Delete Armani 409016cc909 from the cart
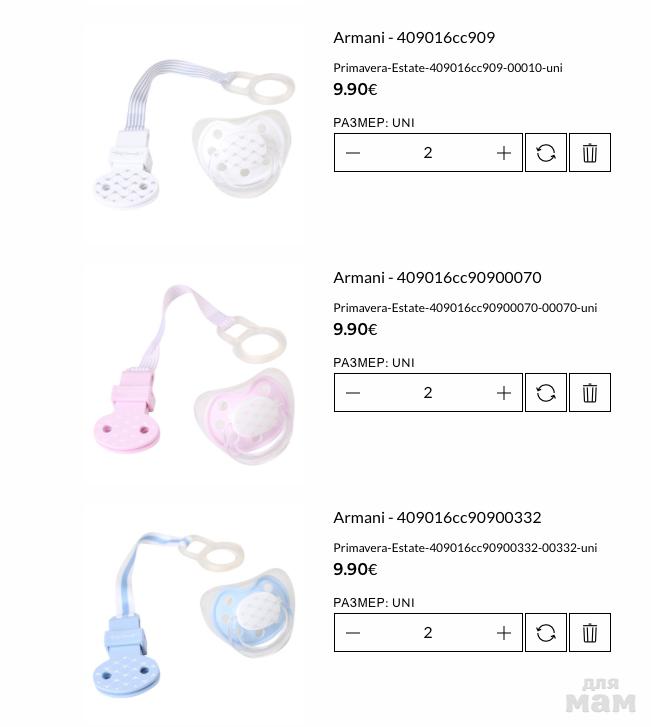The image size is (651, 727). tap(590, 153)
